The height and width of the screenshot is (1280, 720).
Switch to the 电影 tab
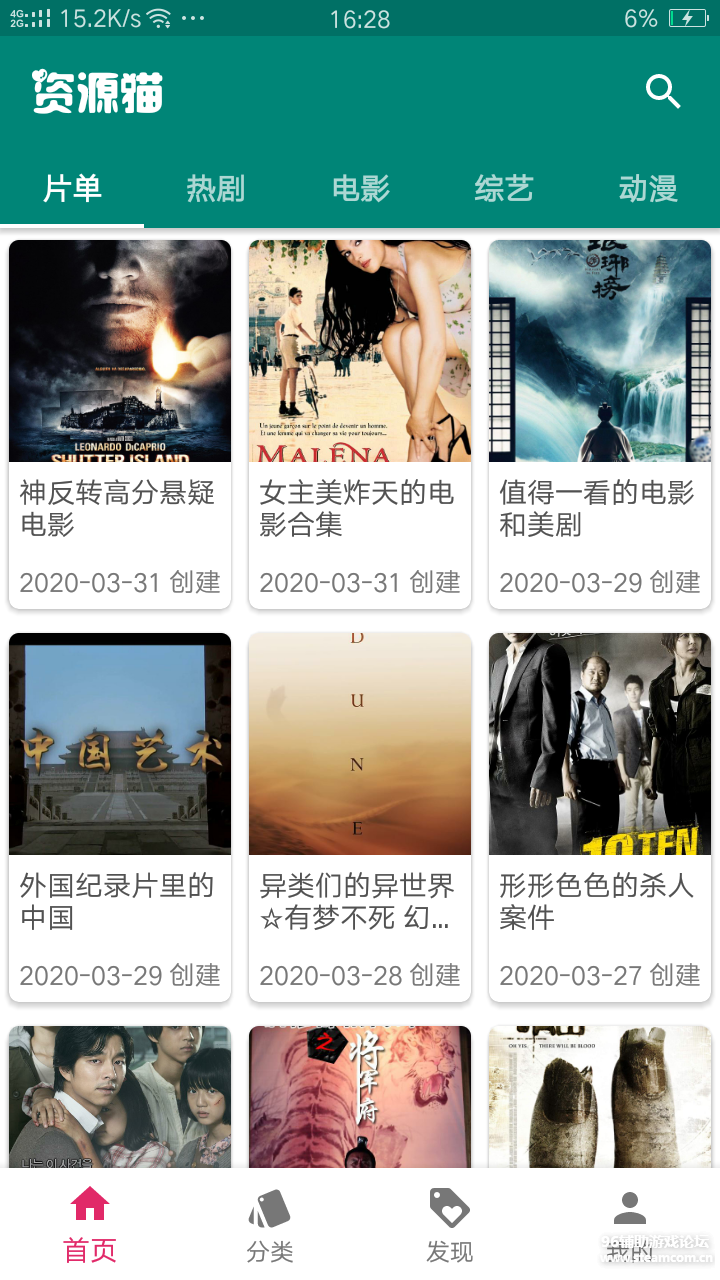click(360, 189)
